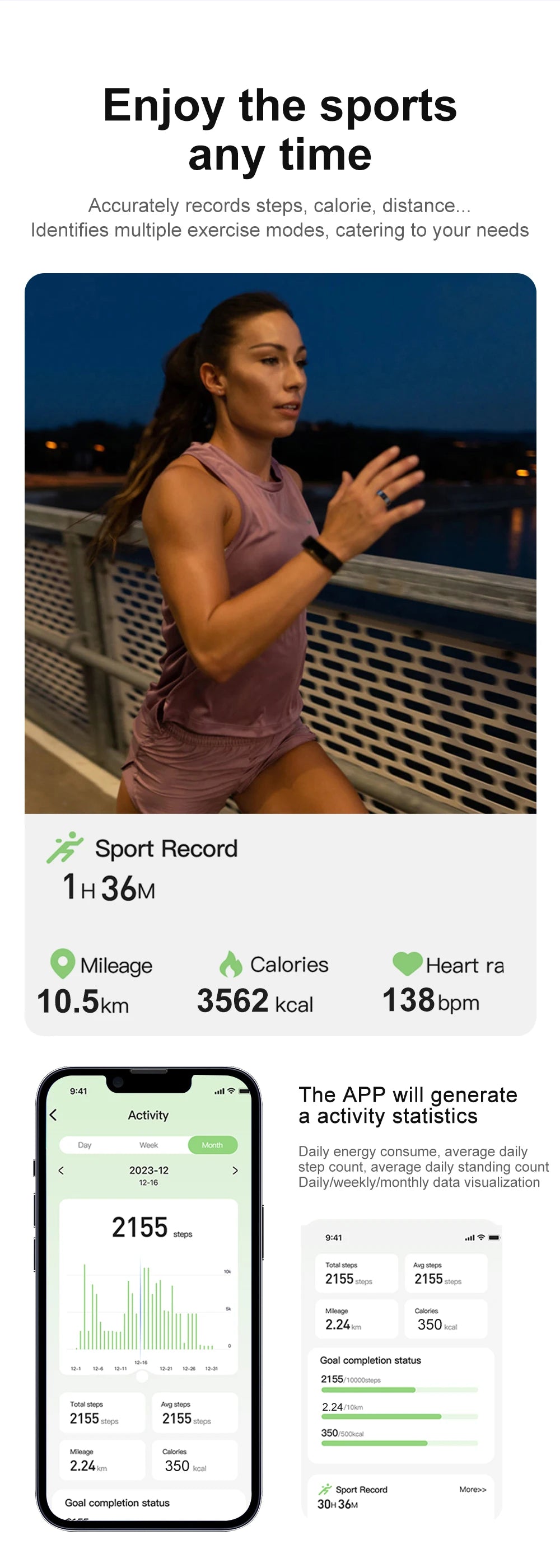Screen dimensions: 560x1568
Task: Click the previous month arrow
Action: (x=62, y=1171)
